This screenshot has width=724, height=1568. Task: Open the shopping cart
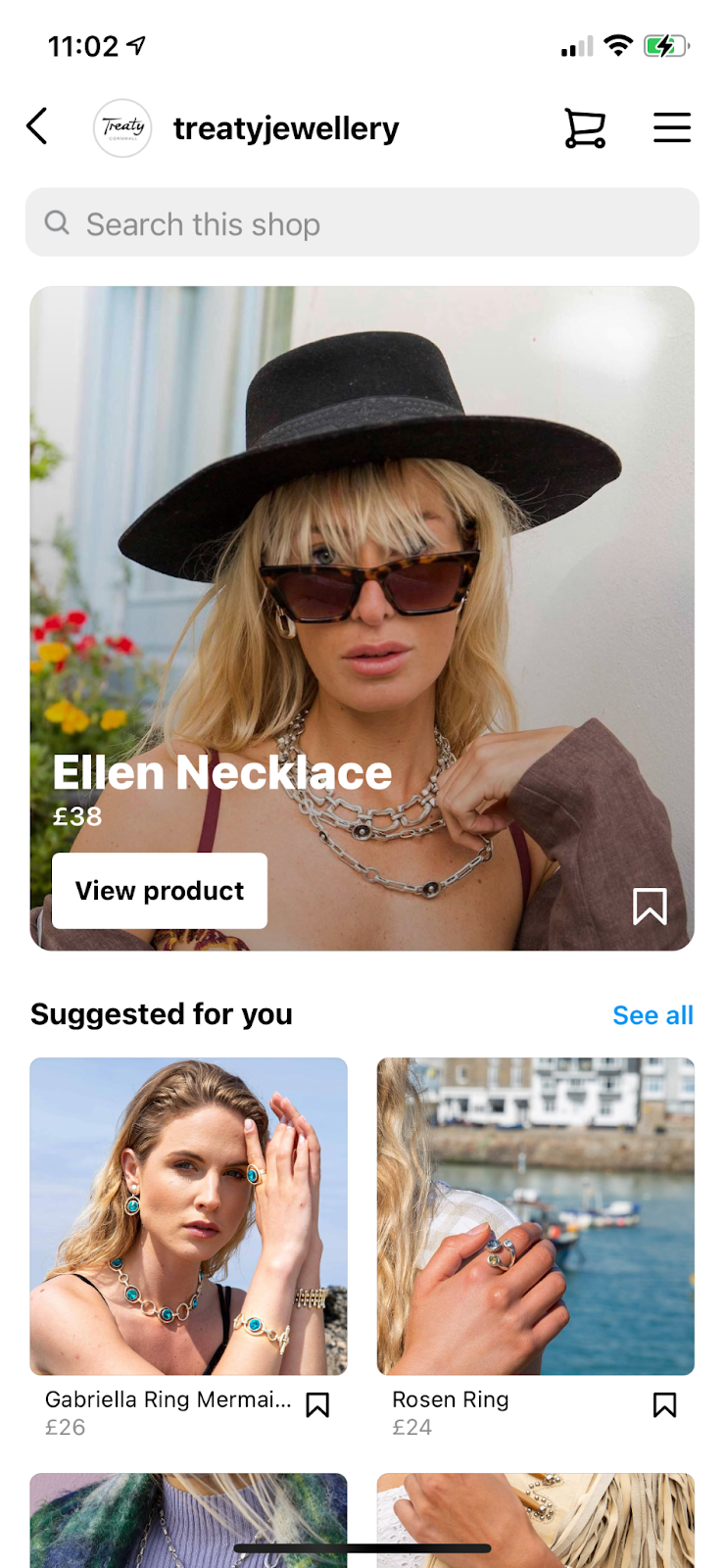pyautogui.click(x=585, y=128)
